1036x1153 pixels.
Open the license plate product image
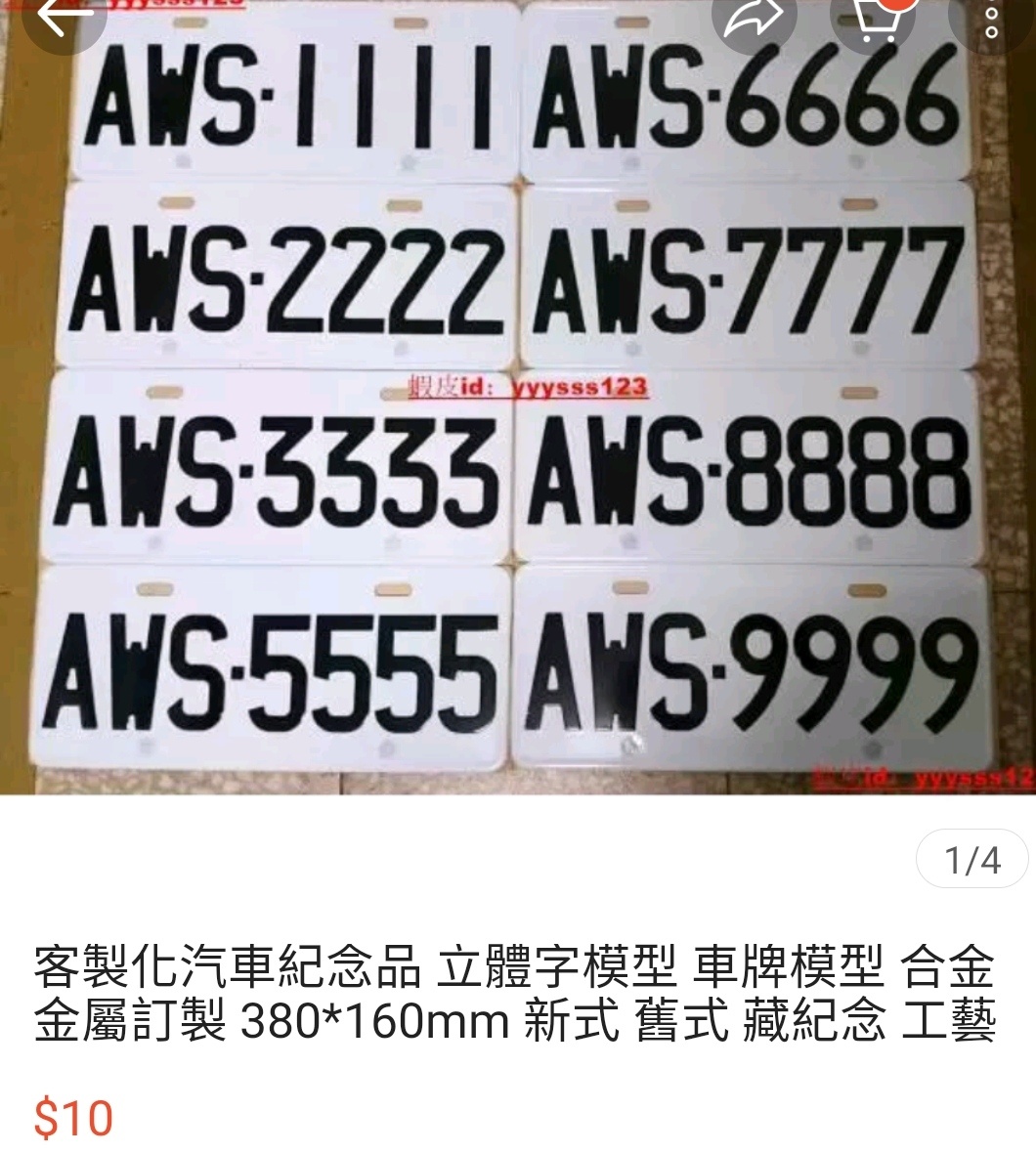(x=518, y=410)
